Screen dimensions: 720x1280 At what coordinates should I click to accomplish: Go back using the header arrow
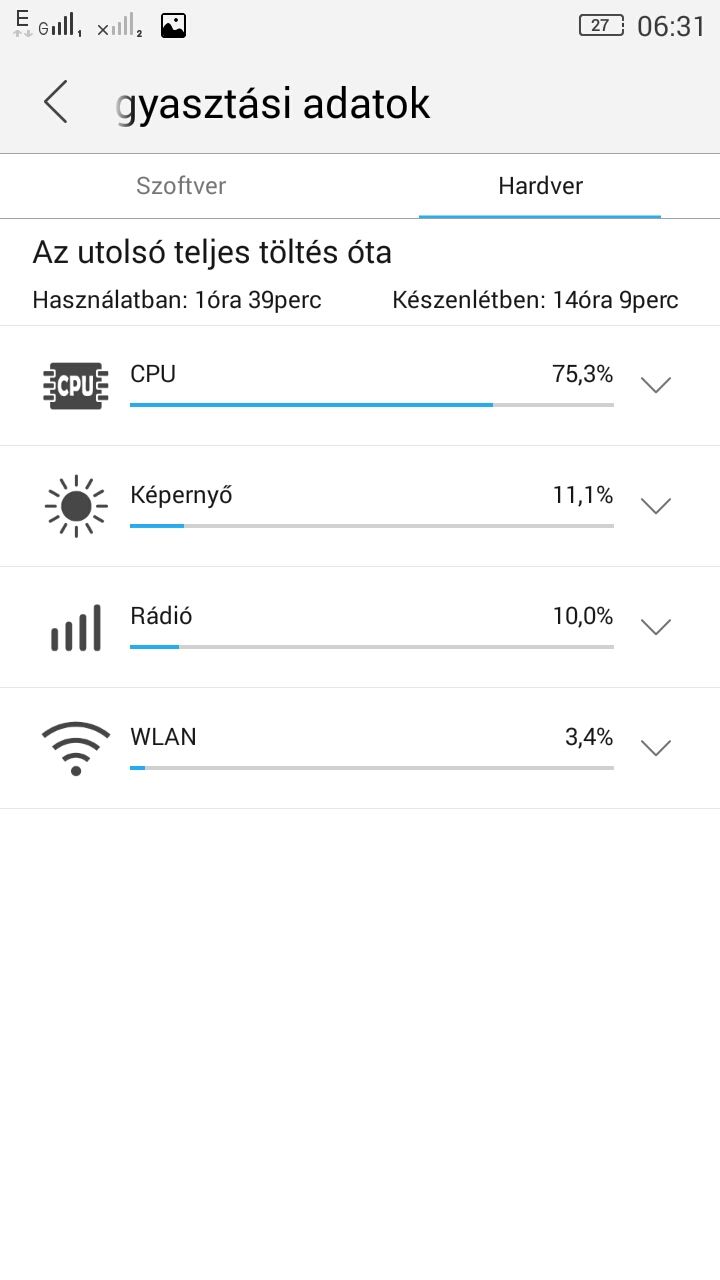click(x=56, y=103)
